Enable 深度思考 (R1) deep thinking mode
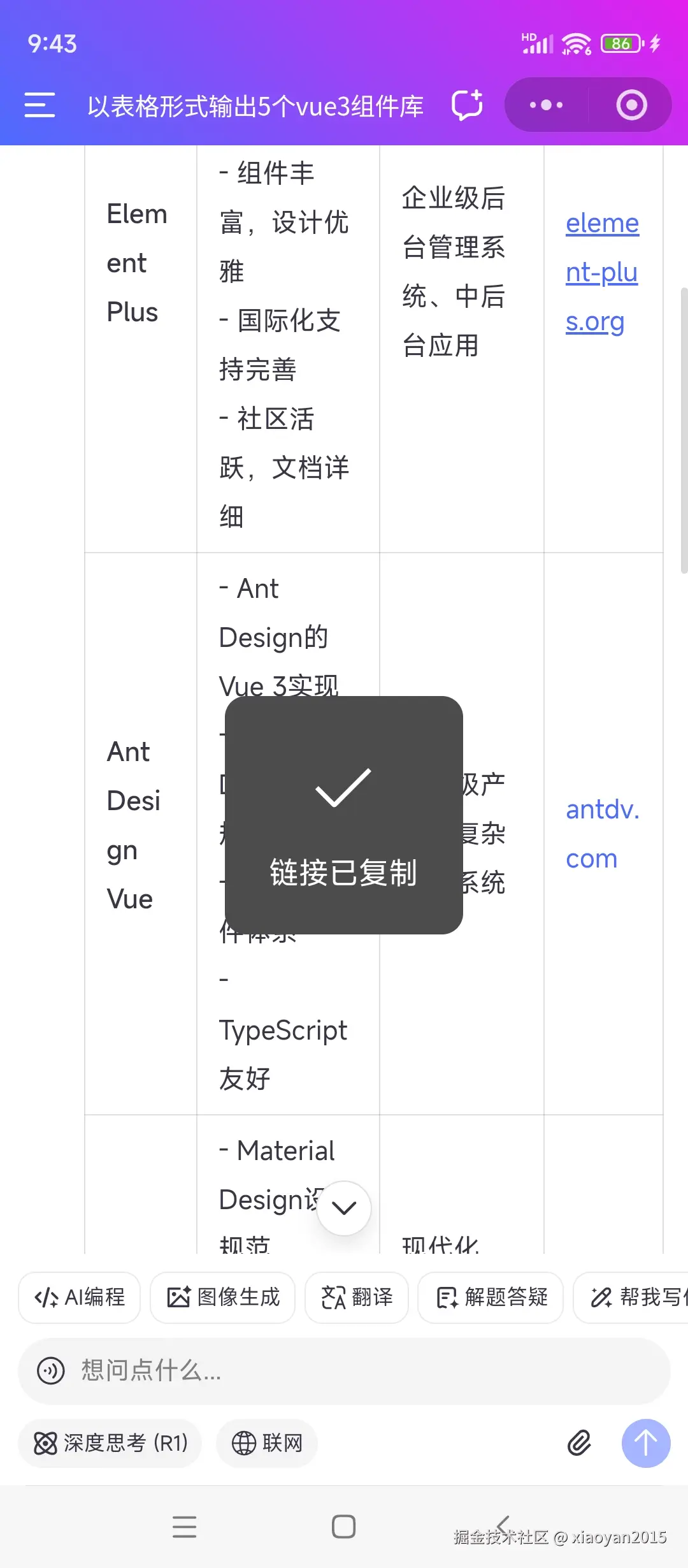The height and width of the screenshot is (1568, 688). (x=109, y=1444)
